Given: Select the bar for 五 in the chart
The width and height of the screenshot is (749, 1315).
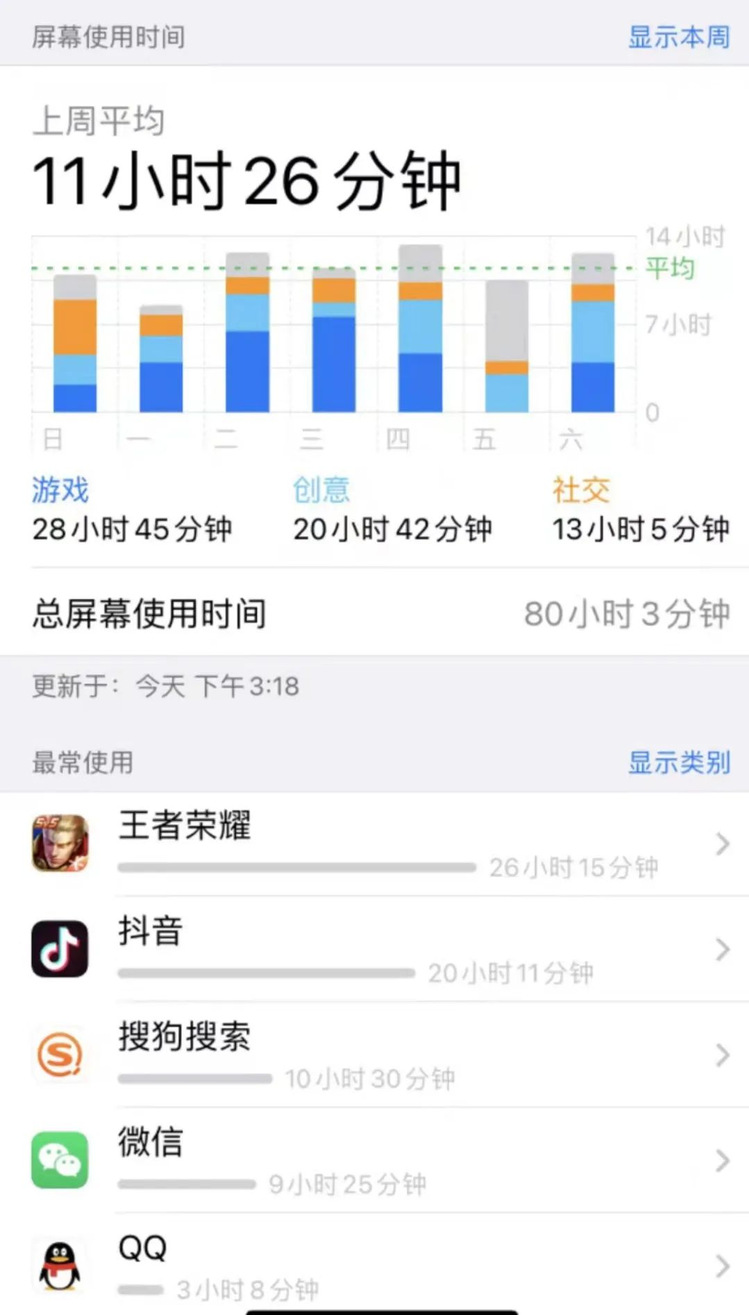Looking at the screenshot, I should [506, 346].
